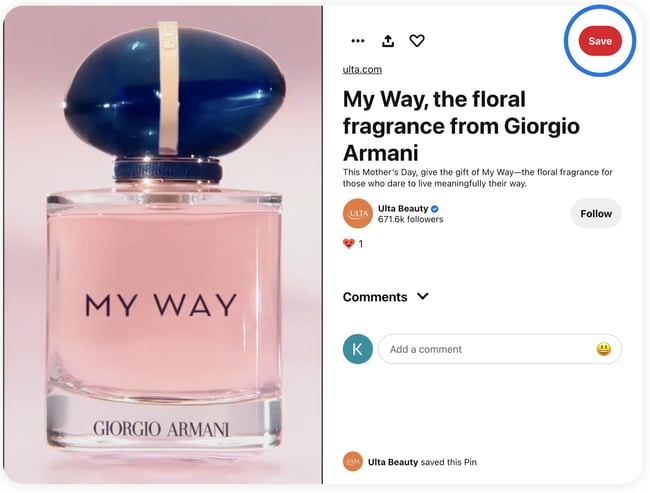Collapse the Comments section chevron
The width and height of the screenshot is (650, 493).
[x=422, y=297]
